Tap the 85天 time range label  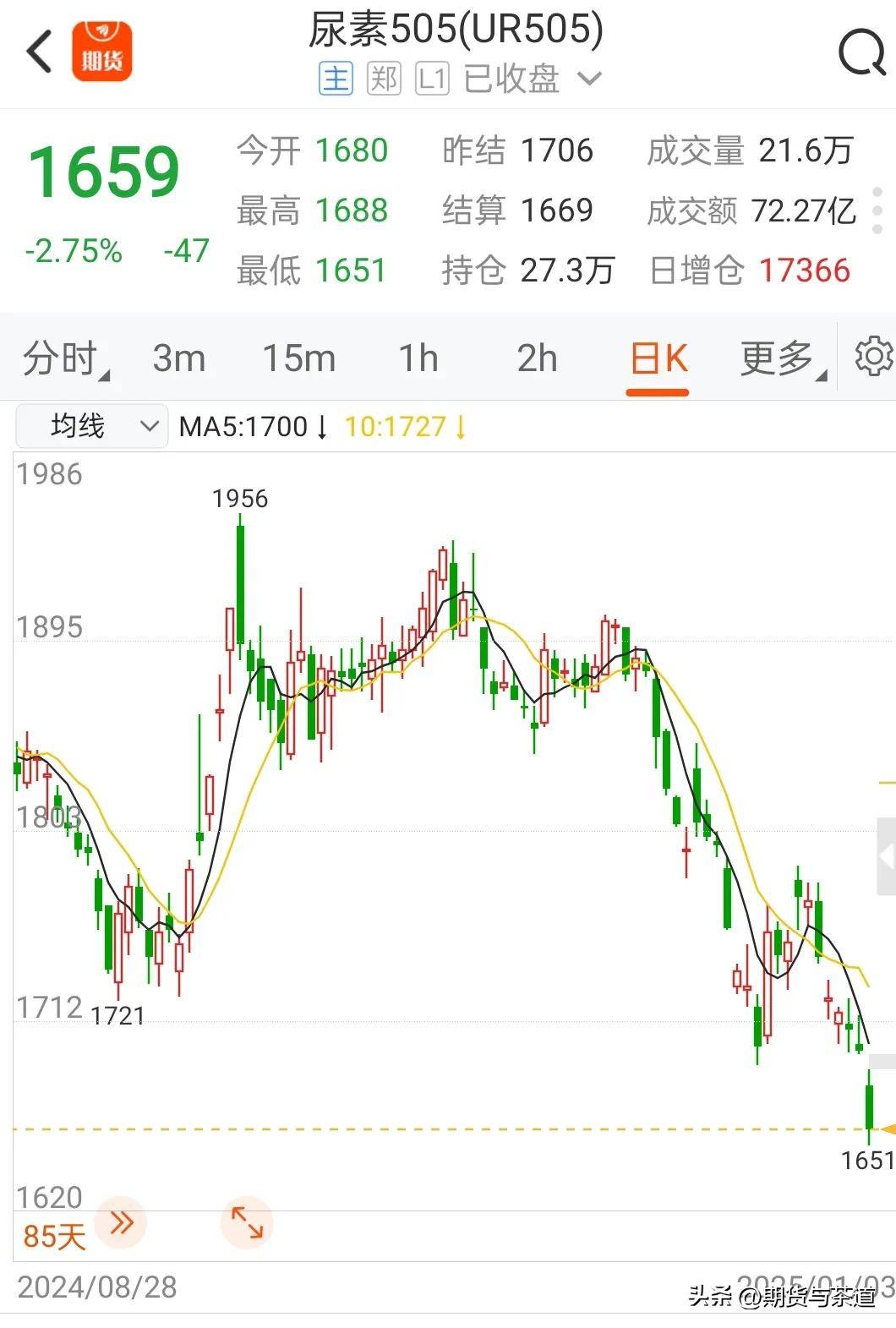click(53, 1236)
